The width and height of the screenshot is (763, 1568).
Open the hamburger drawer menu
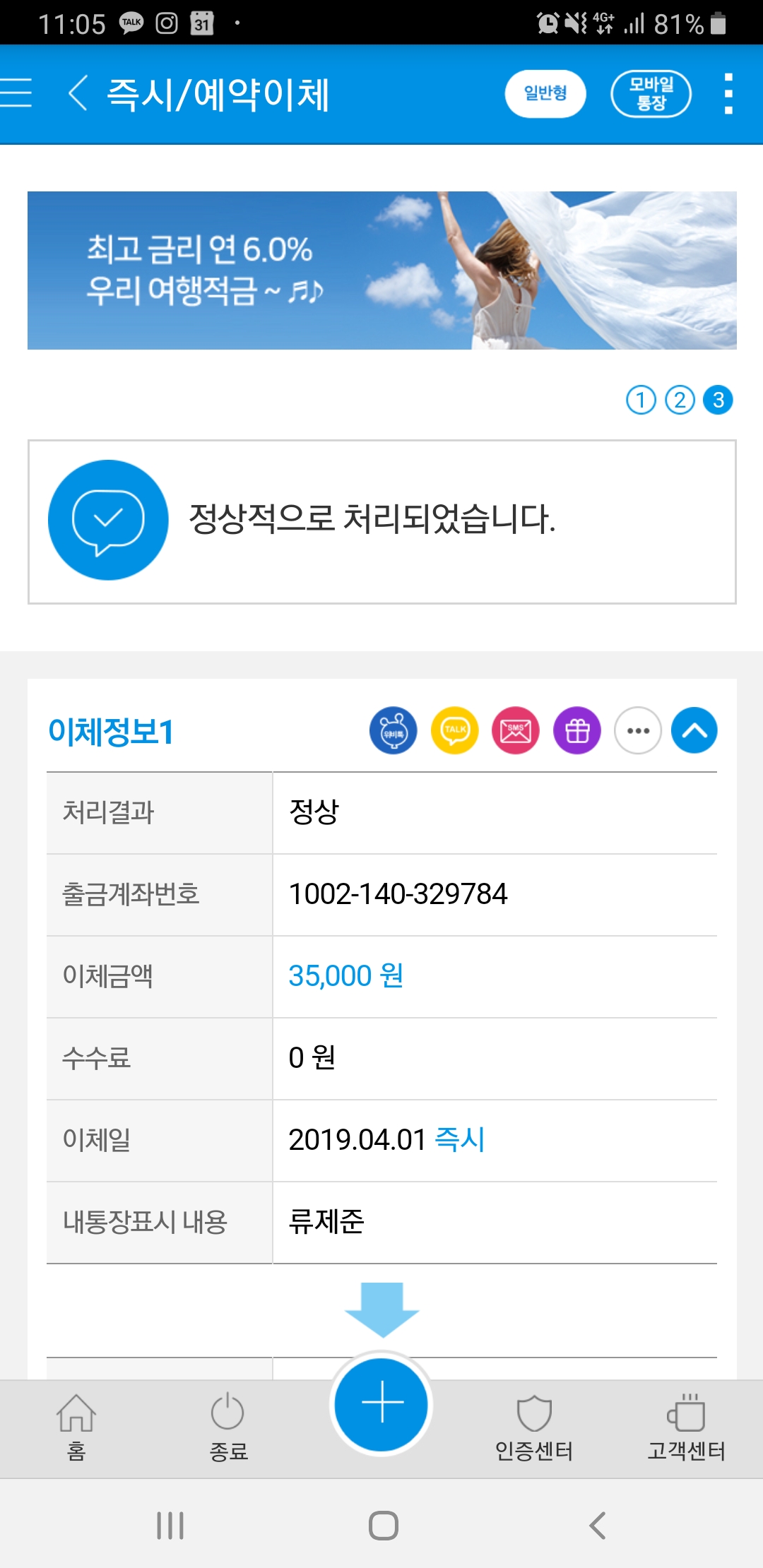(17, 93)
